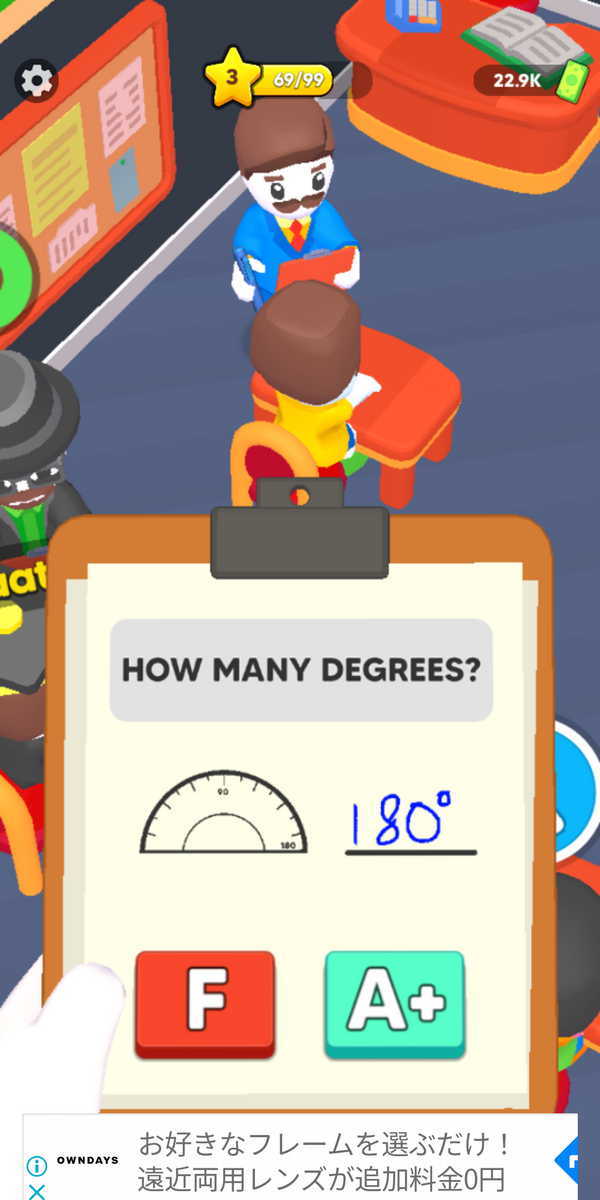The width and height of the screenshot is (600, 1200).
Task: Open the settings gear
Action: (x=36, y=79)
